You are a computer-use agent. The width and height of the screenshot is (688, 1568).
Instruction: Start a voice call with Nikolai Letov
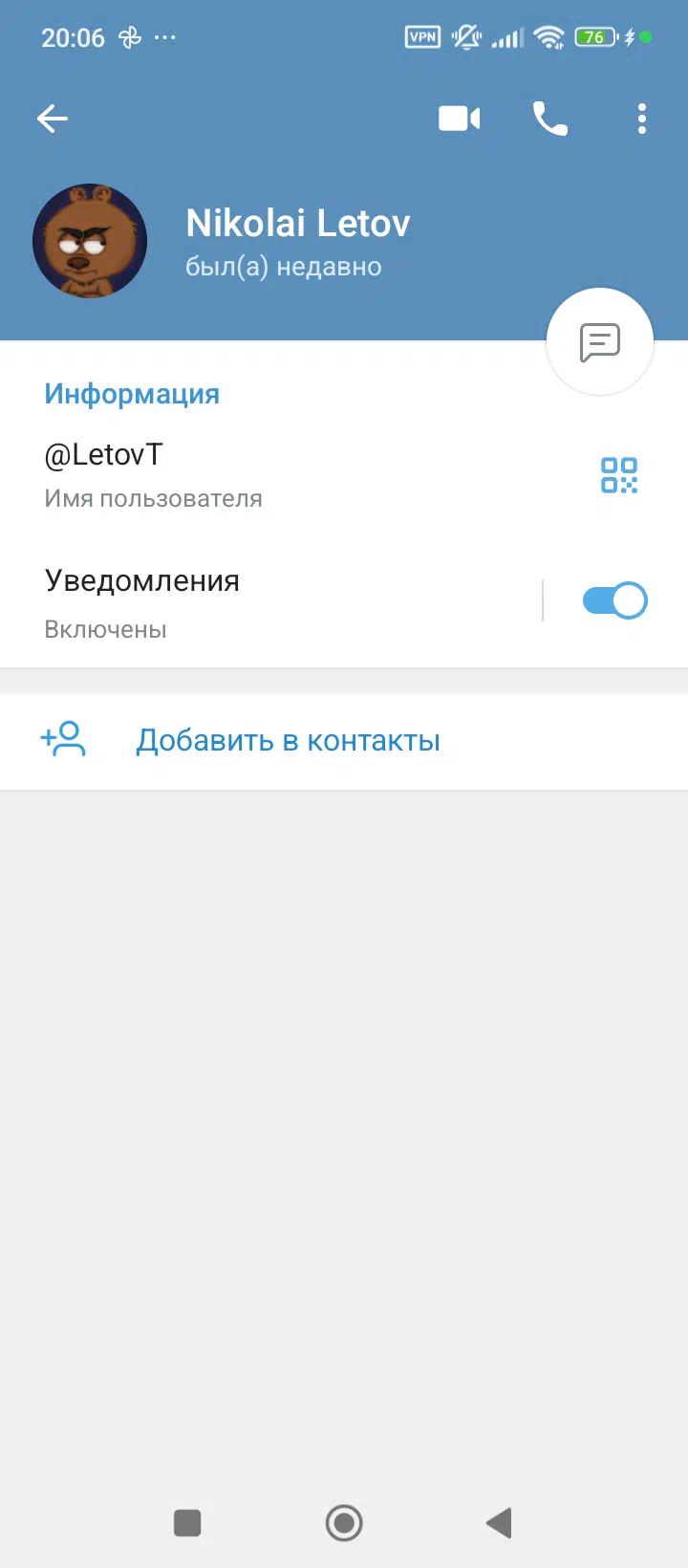(550, 119)
